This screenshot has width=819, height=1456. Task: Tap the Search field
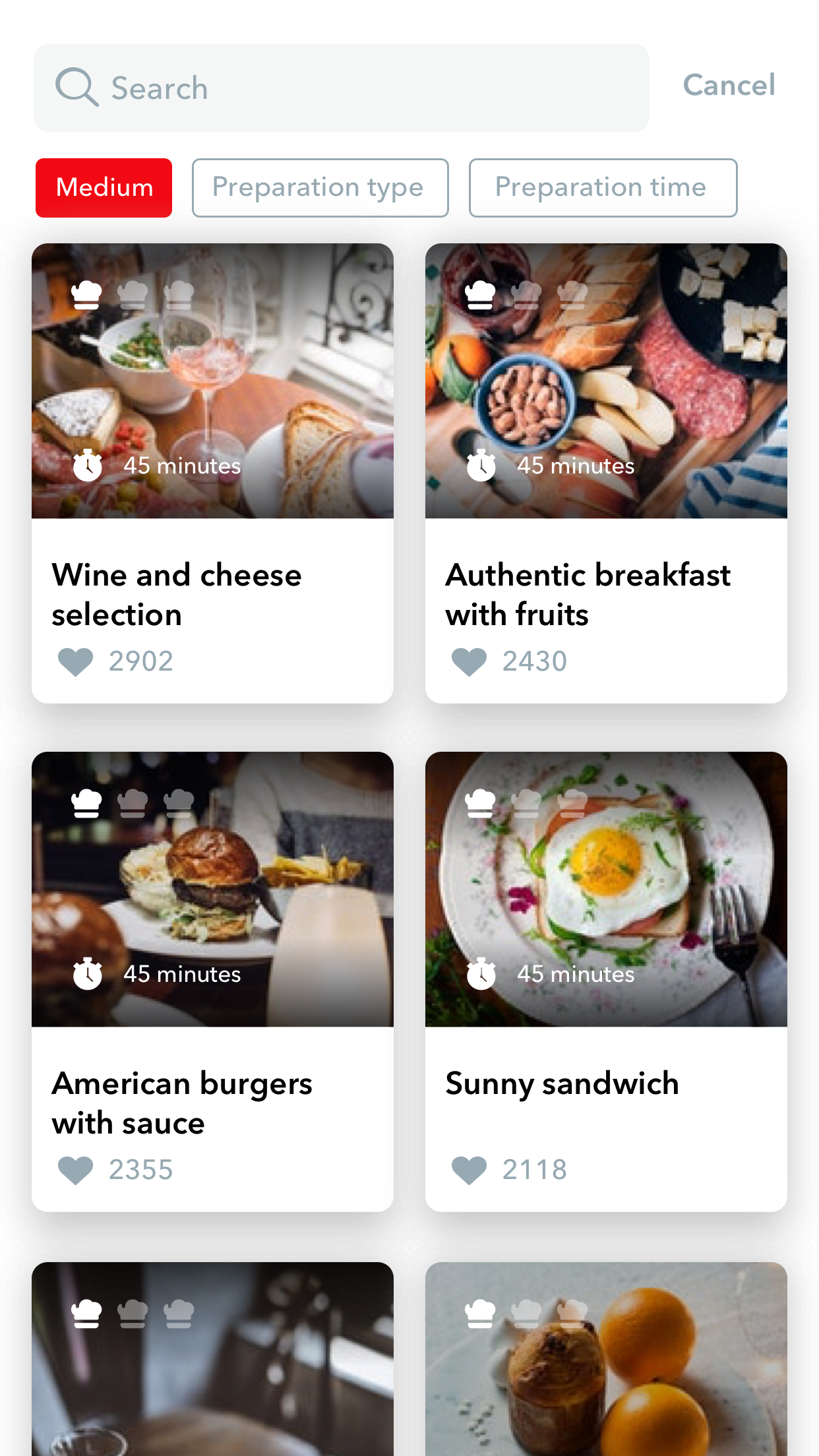[x=341, y=88]
